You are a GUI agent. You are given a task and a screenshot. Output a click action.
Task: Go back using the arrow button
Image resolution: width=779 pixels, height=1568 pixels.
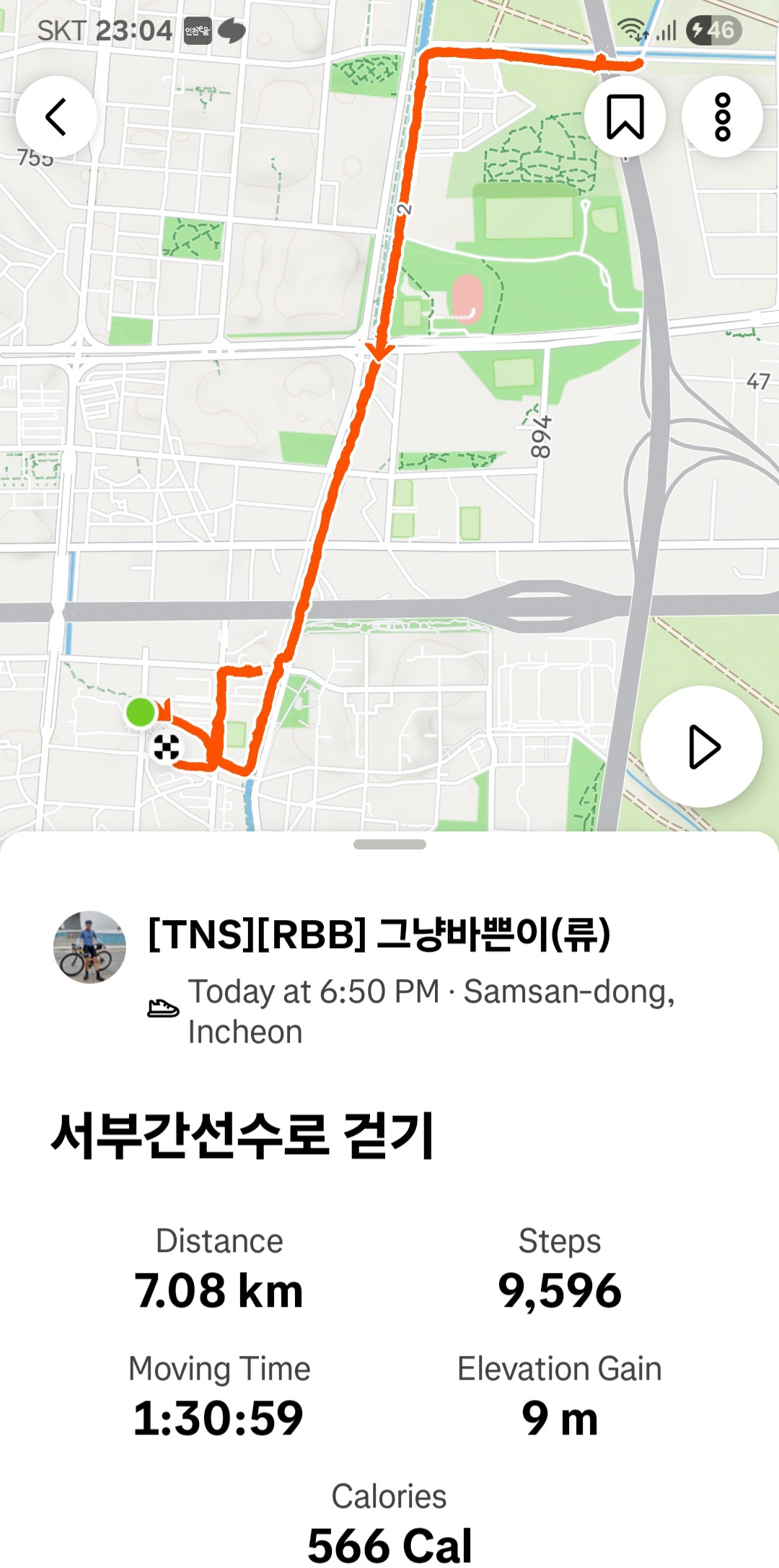pos(56,117)
